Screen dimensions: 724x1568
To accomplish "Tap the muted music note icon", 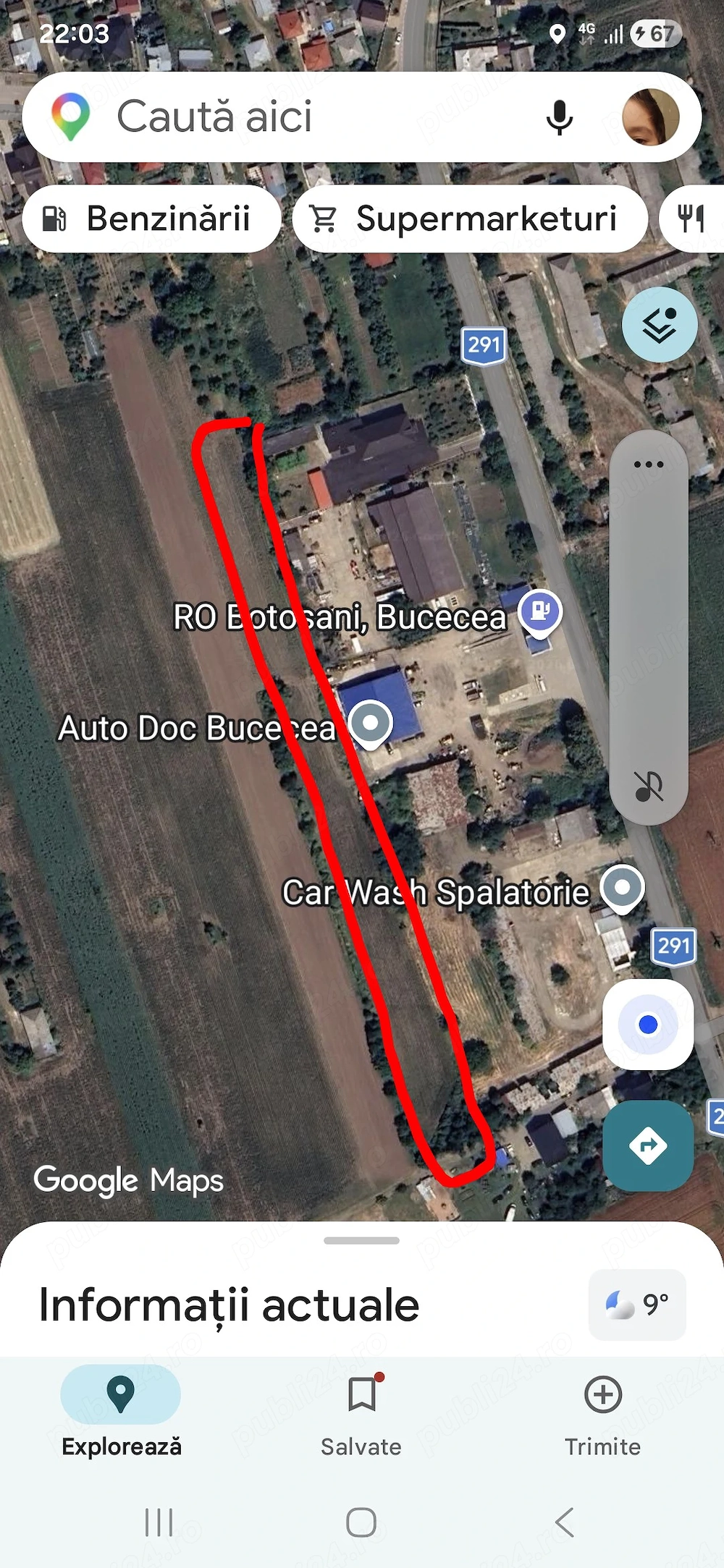I will (x=649, y=786).
